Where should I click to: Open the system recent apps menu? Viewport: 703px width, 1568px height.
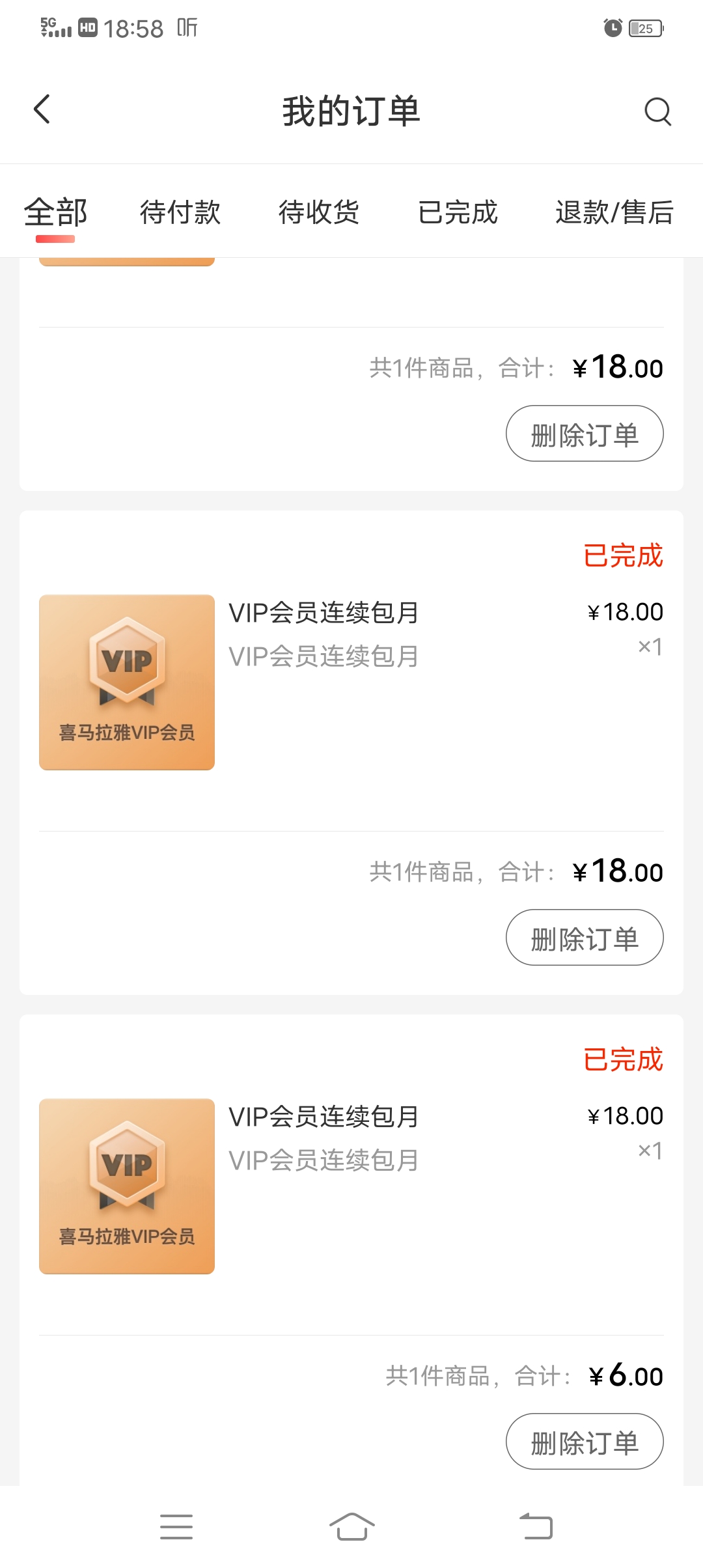click(x=176, y=1526)
